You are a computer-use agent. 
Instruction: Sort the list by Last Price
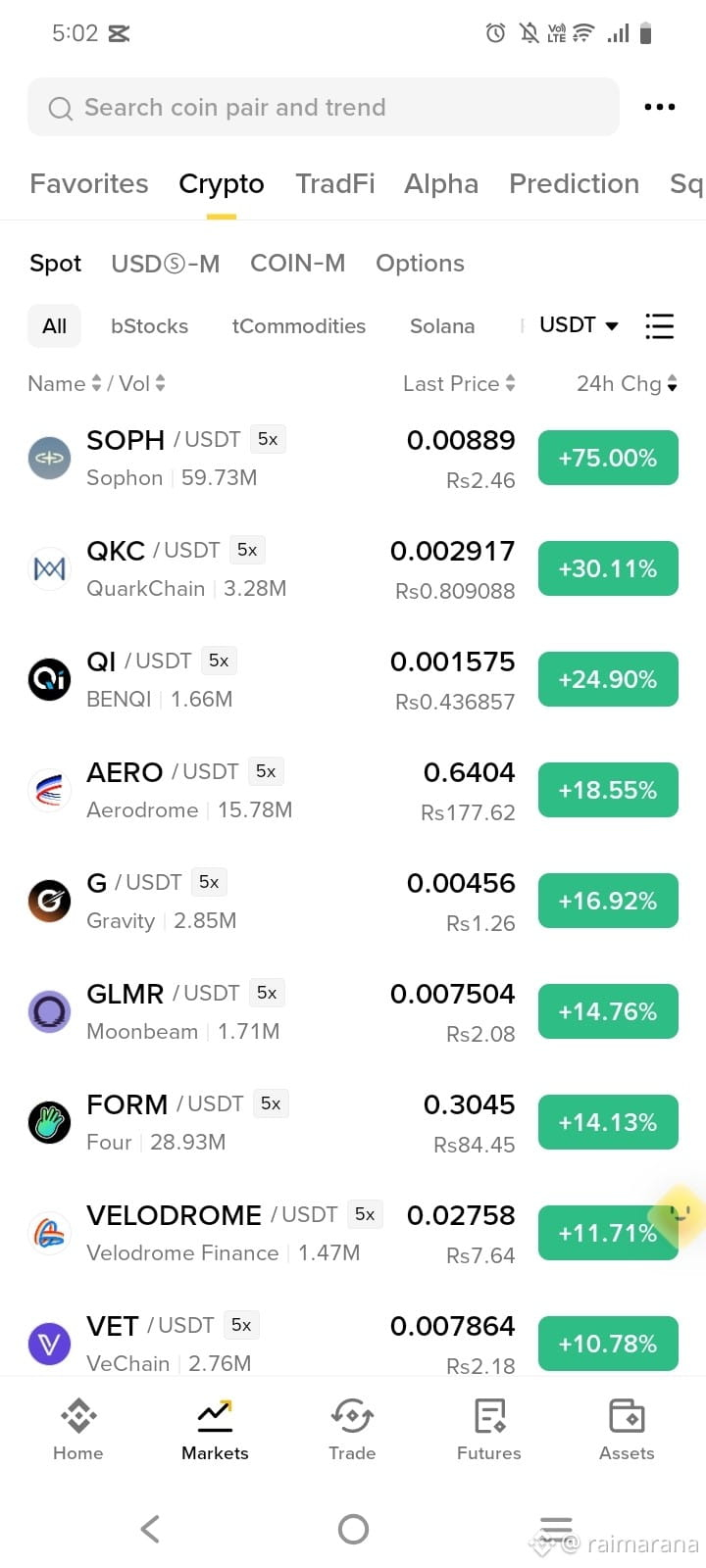click(459, 384)
